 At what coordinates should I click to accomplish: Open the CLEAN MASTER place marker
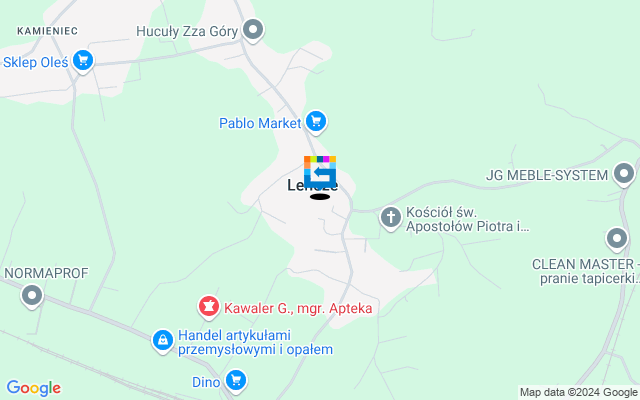tap(617, 240)
